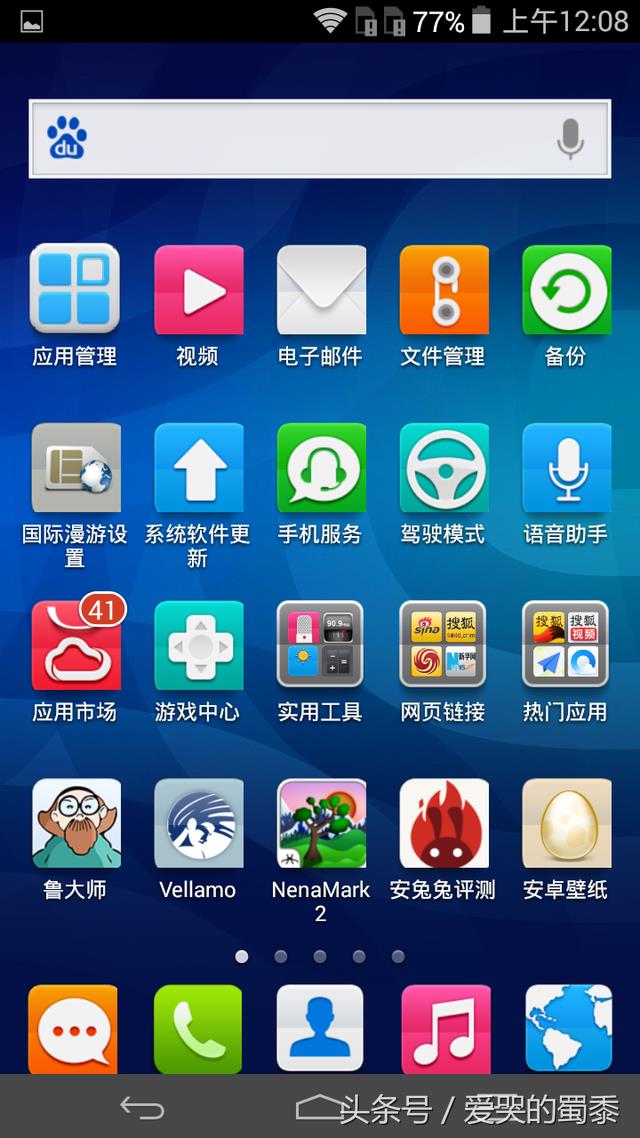Tap the system back button

[x=142, y=1107]
